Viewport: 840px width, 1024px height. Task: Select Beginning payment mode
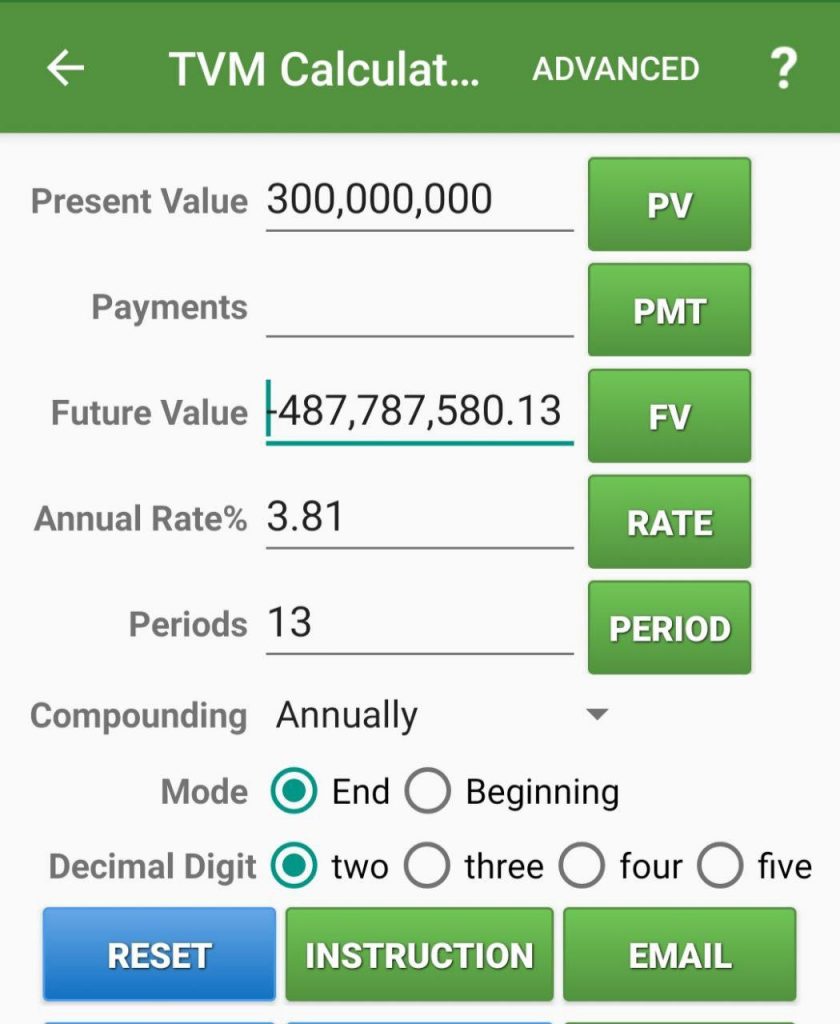tap(428, 792)
